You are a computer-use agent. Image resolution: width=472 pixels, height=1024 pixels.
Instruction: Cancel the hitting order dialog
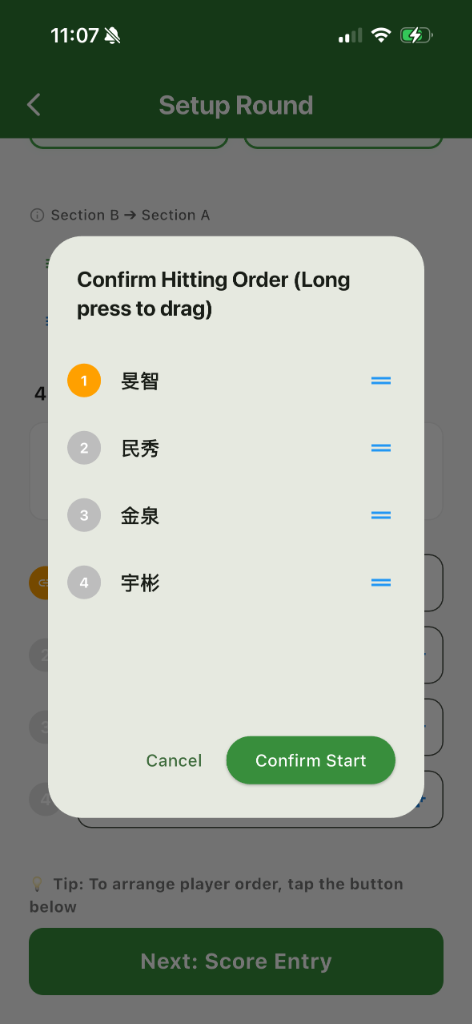(174, 760)
